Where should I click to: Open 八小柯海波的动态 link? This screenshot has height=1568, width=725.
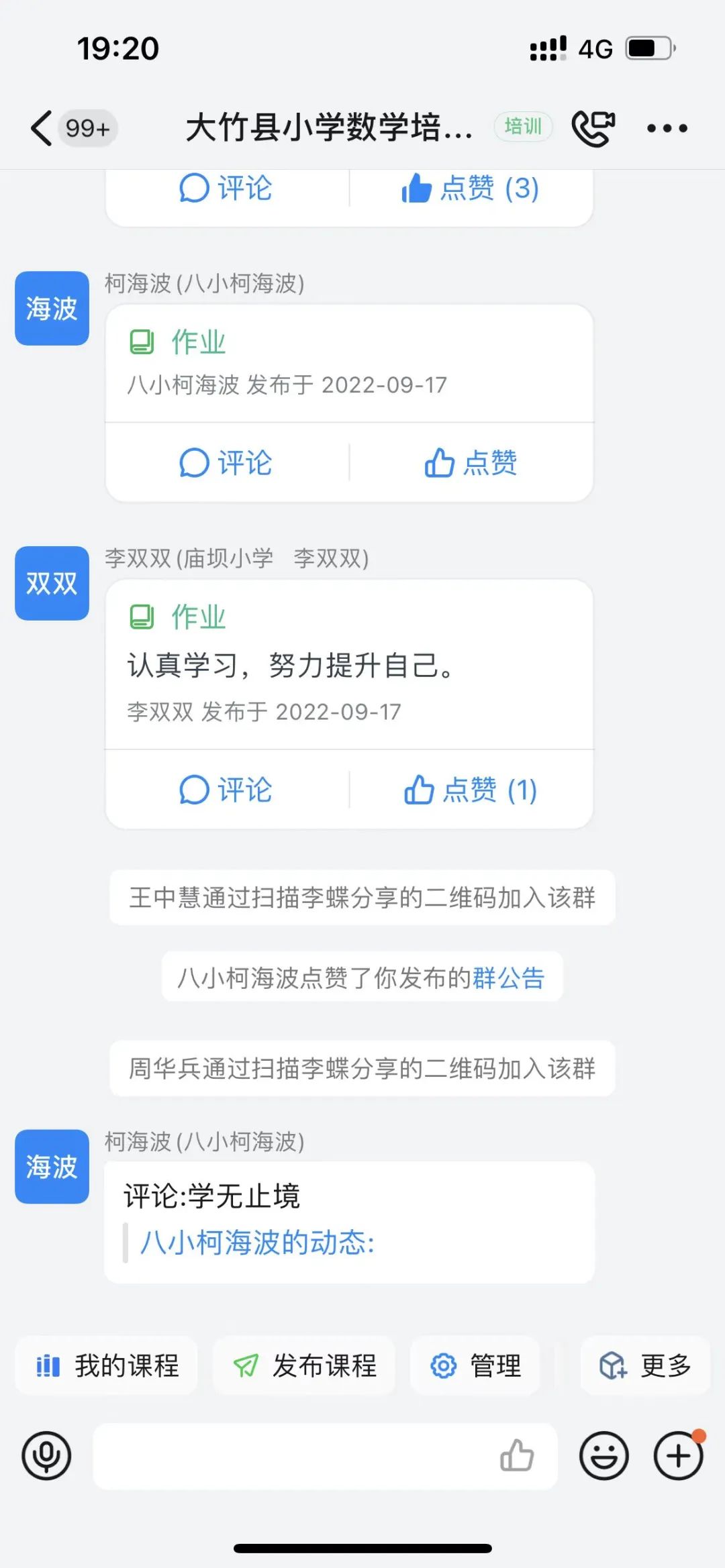pyautogui.click(x=257, y=1243)
